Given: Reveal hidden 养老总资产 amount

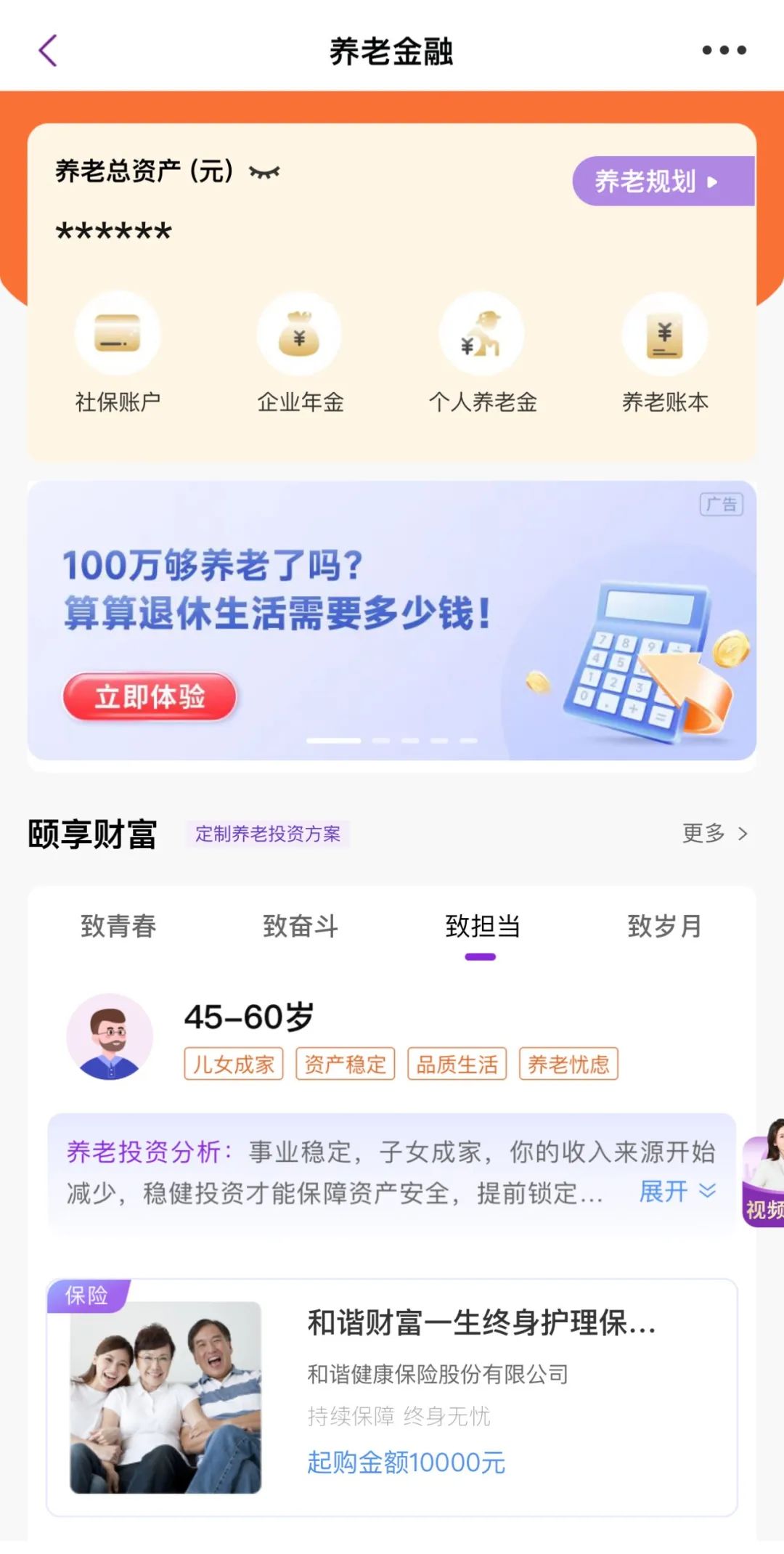Looking at the screenshot, I should 264,173.
